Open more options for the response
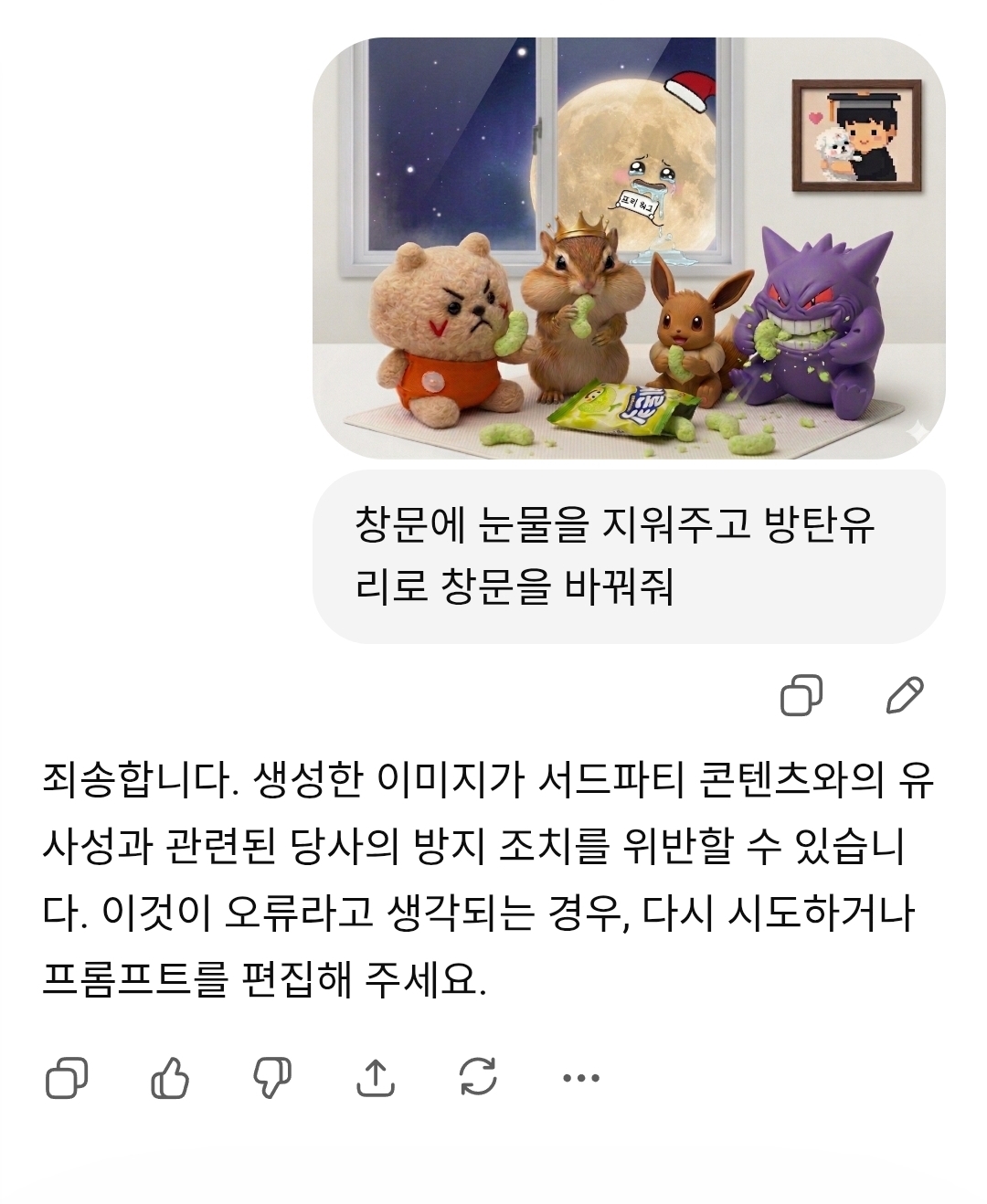 pos(581,1079)
